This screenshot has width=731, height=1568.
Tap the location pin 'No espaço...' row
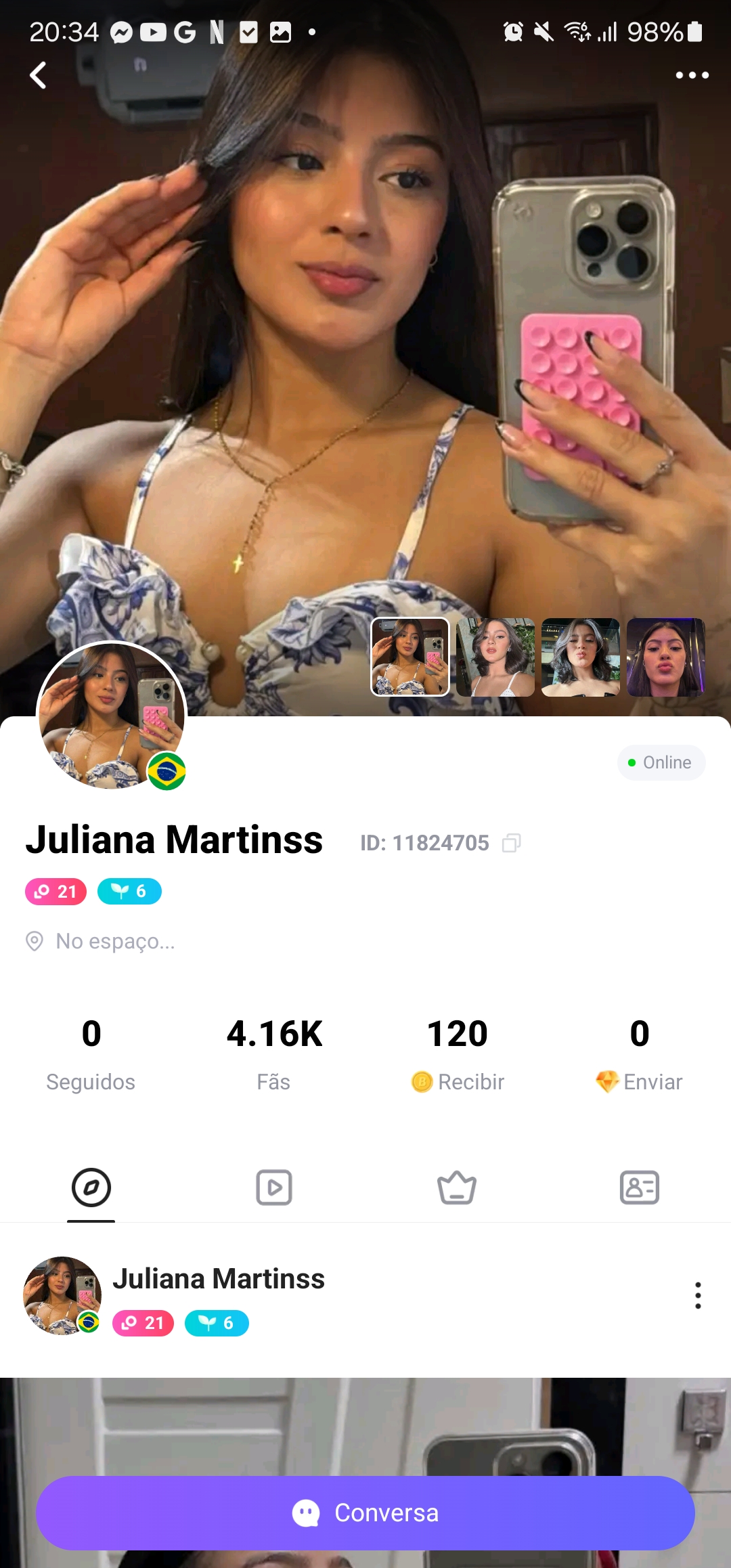(x=100, y=941)
